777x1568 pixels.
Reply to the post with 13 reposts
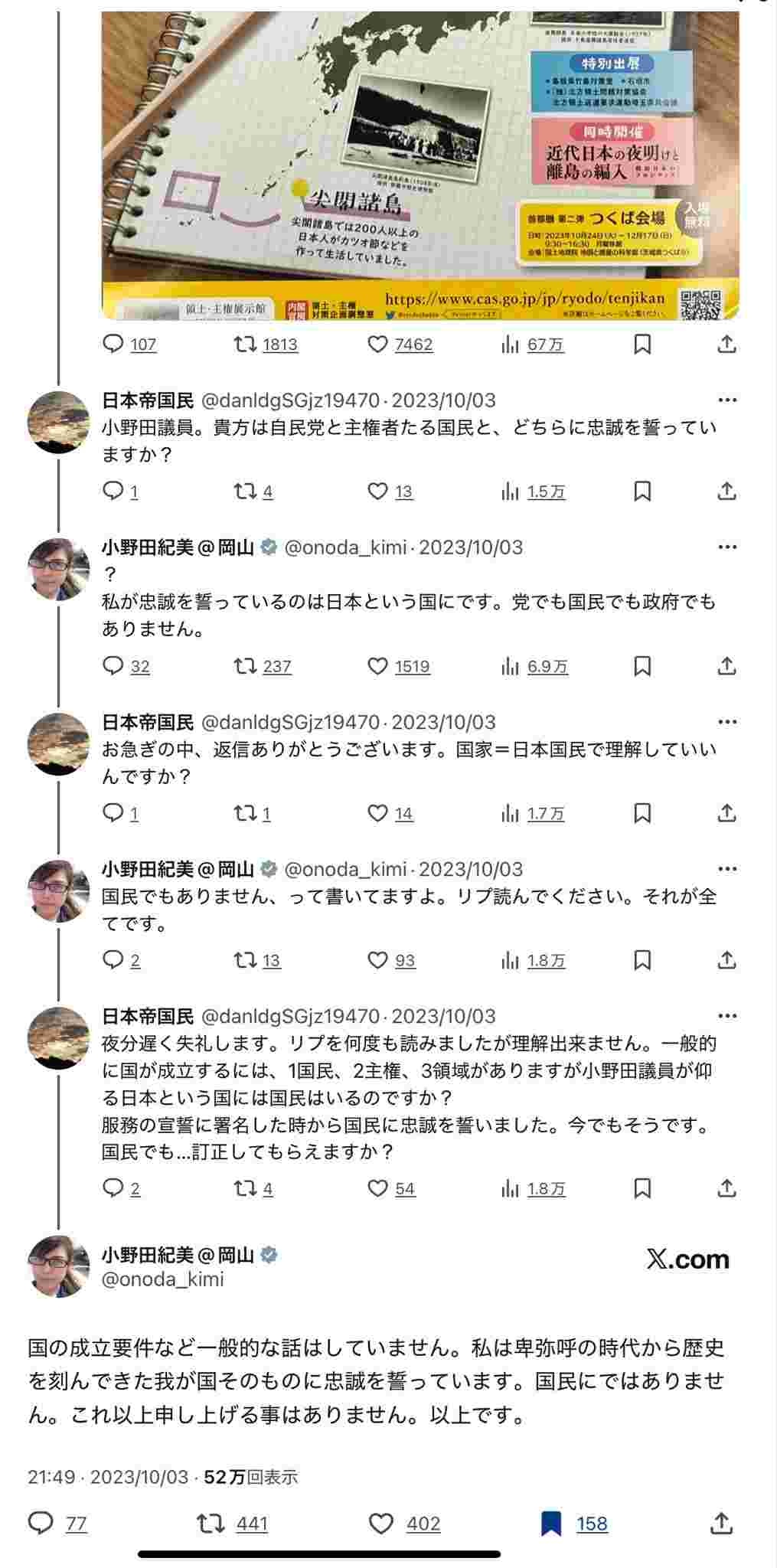[x=113, y=960]
